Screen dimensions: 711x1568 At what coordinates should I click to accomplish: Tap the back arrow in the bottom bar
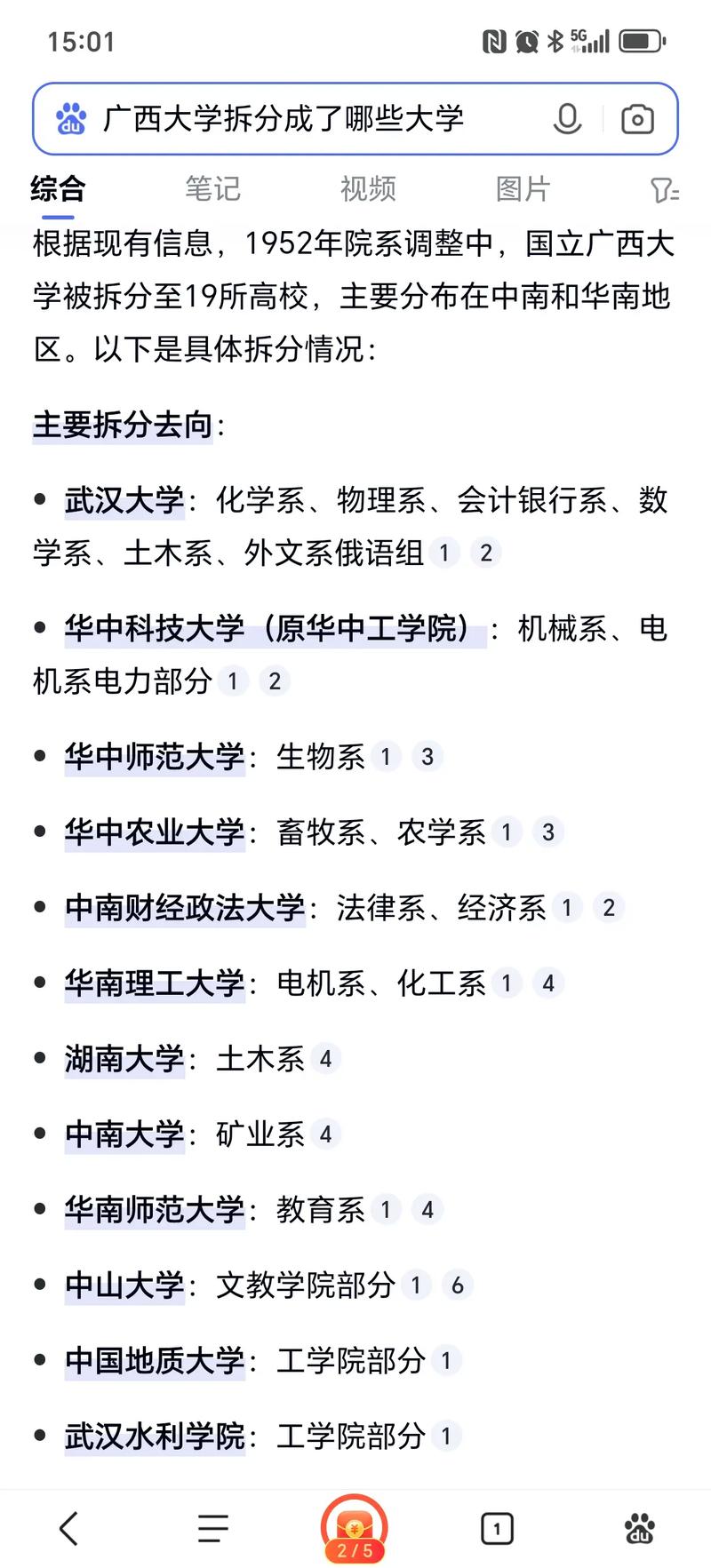pyautogui.click(x=70, y=1528)
